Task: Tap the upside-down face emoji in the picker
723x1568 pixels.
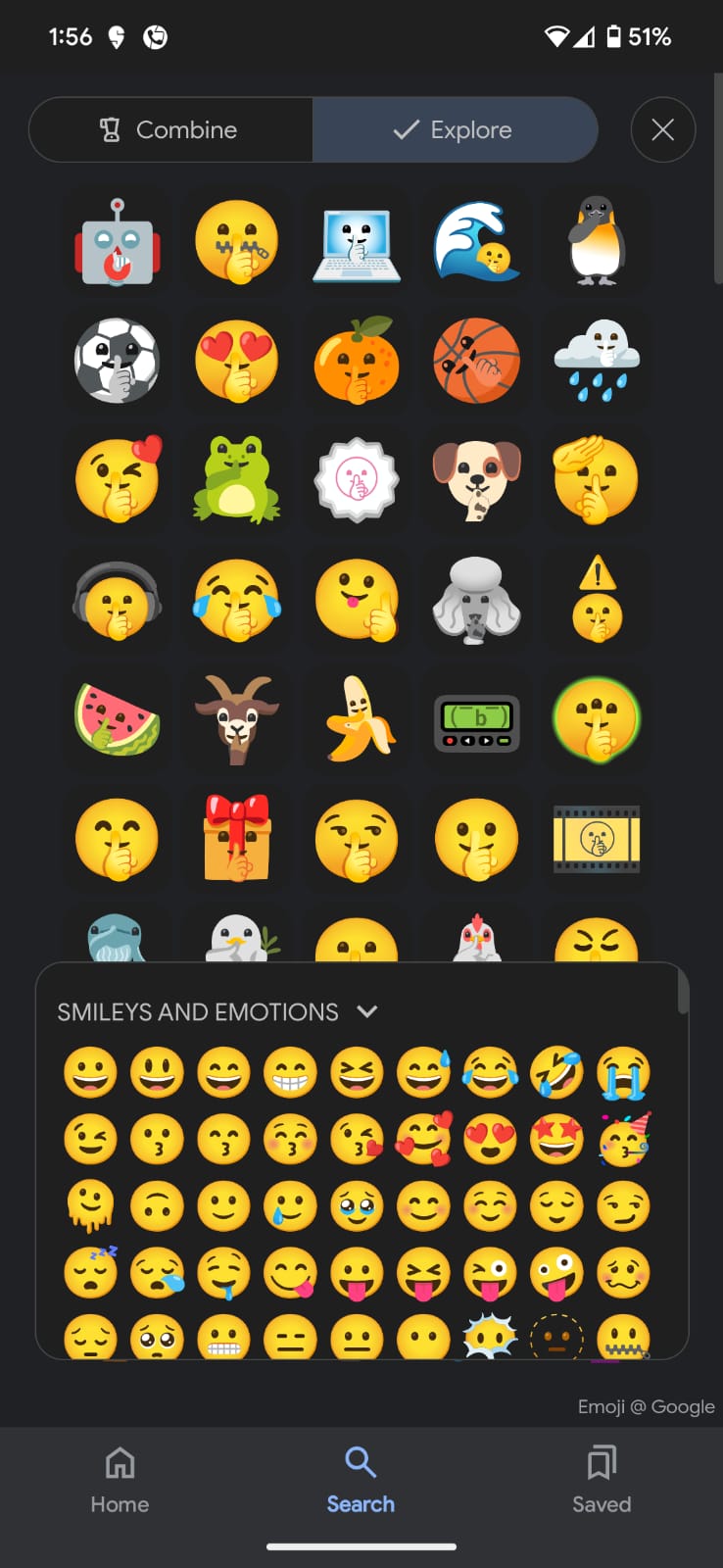Action: click(x=157, y=1206)
